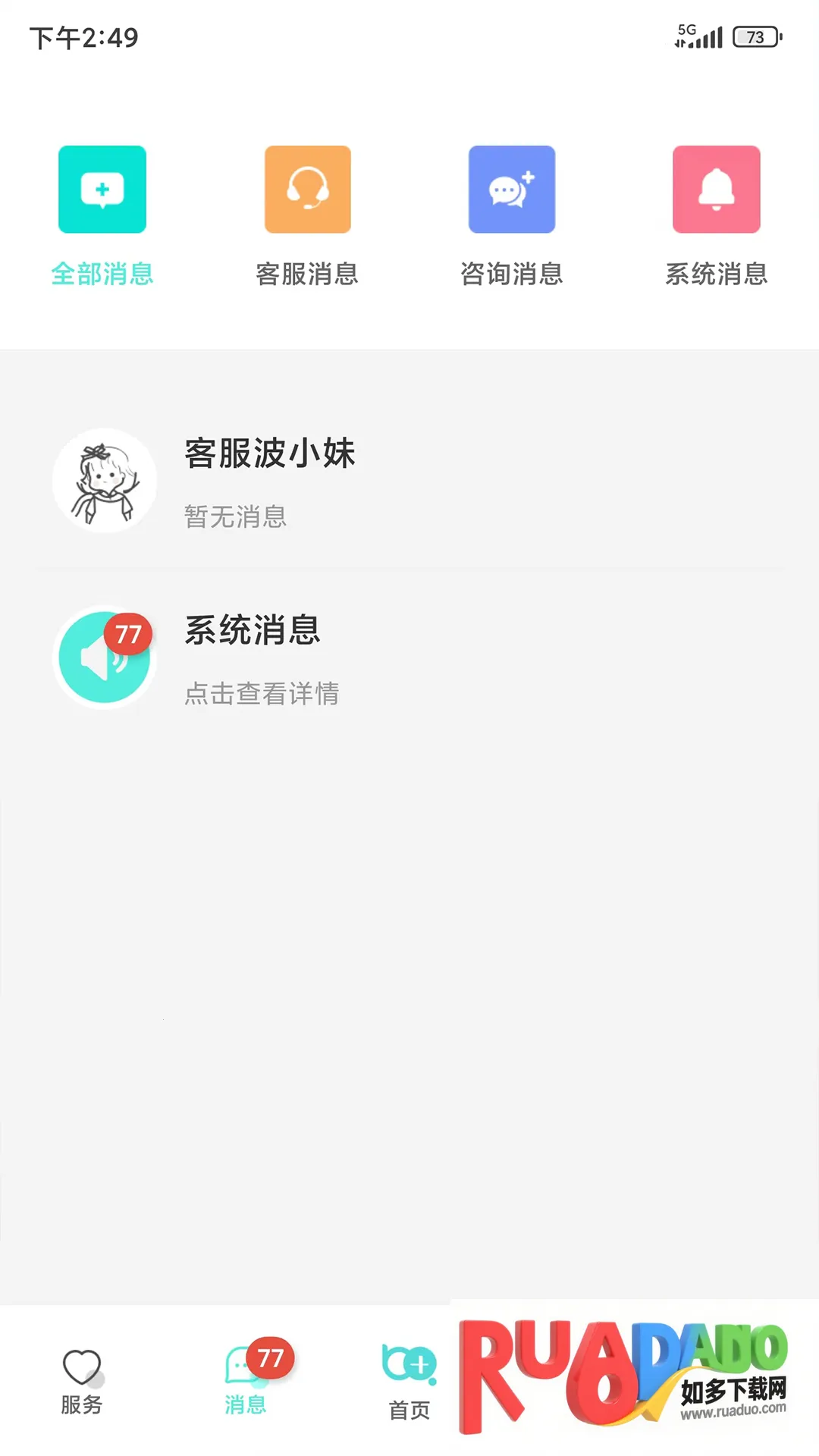This screenshot has width=819, height=1456.
Task: Switch to the 首页 tab
Action: 409,1382
